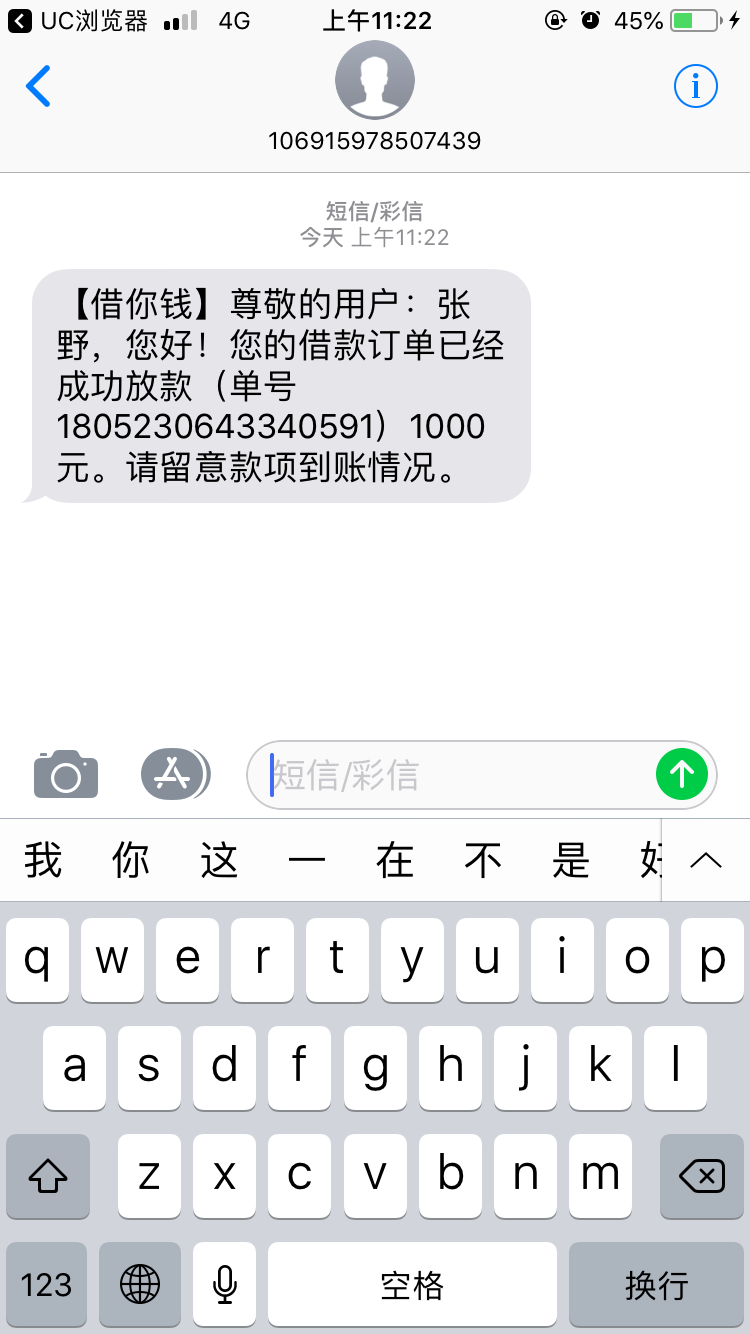Screen dimensions: 750x1334
Task: Switch to the 123 numeric keyboard
Action: pyautogui.click(x=47, y=1284)
